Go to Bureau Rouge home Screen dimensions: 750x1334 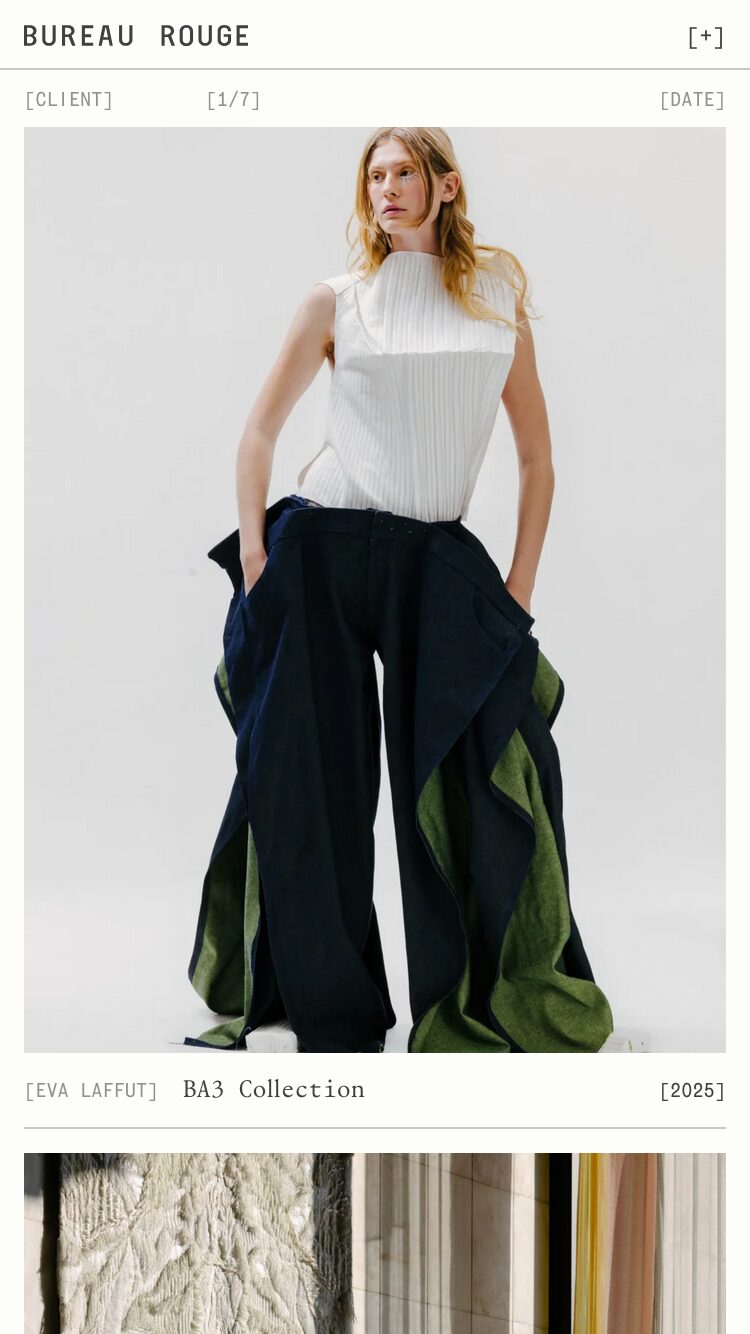coord(136,36)
